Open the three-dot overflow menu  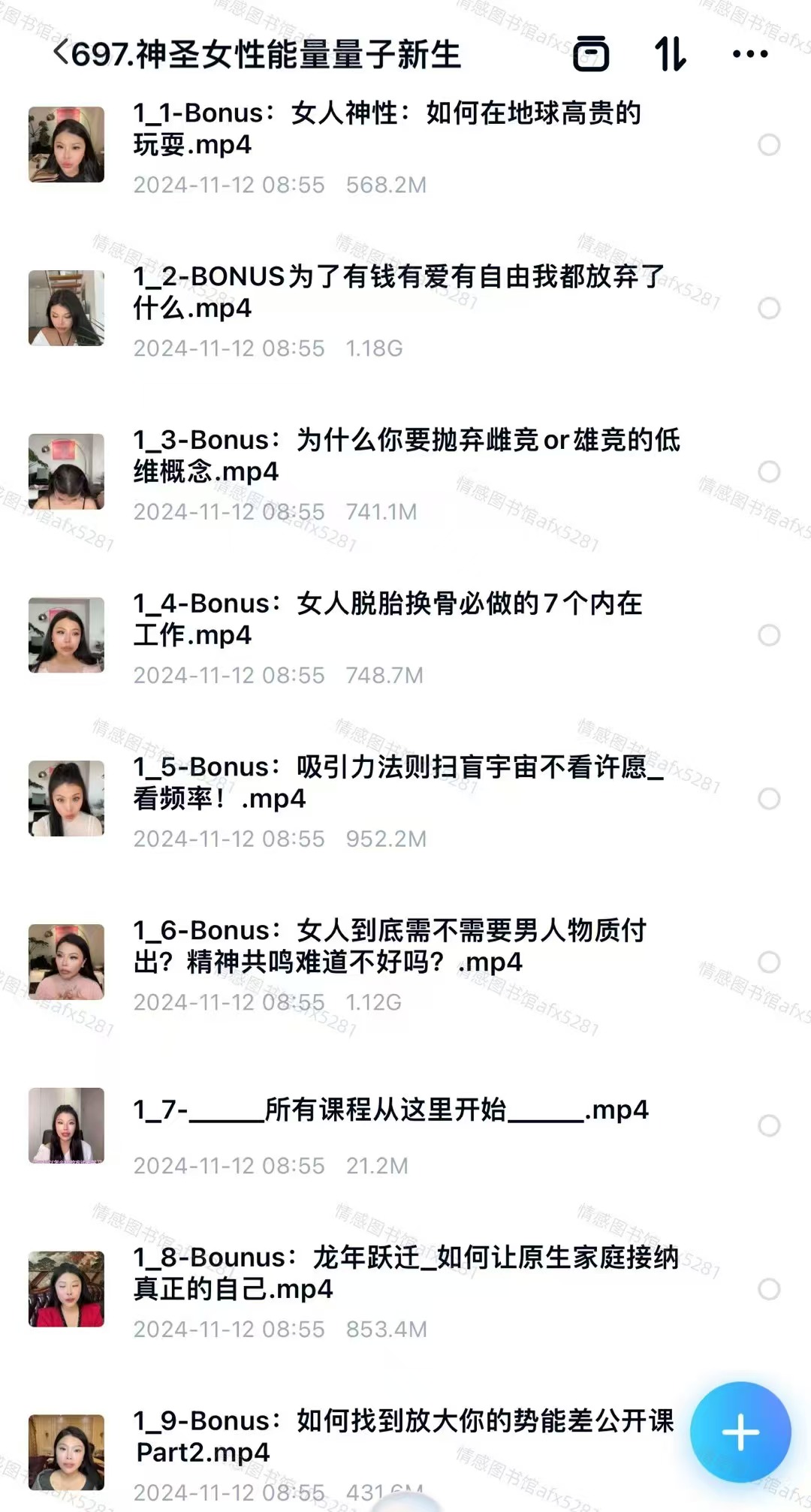coord(749,53)
